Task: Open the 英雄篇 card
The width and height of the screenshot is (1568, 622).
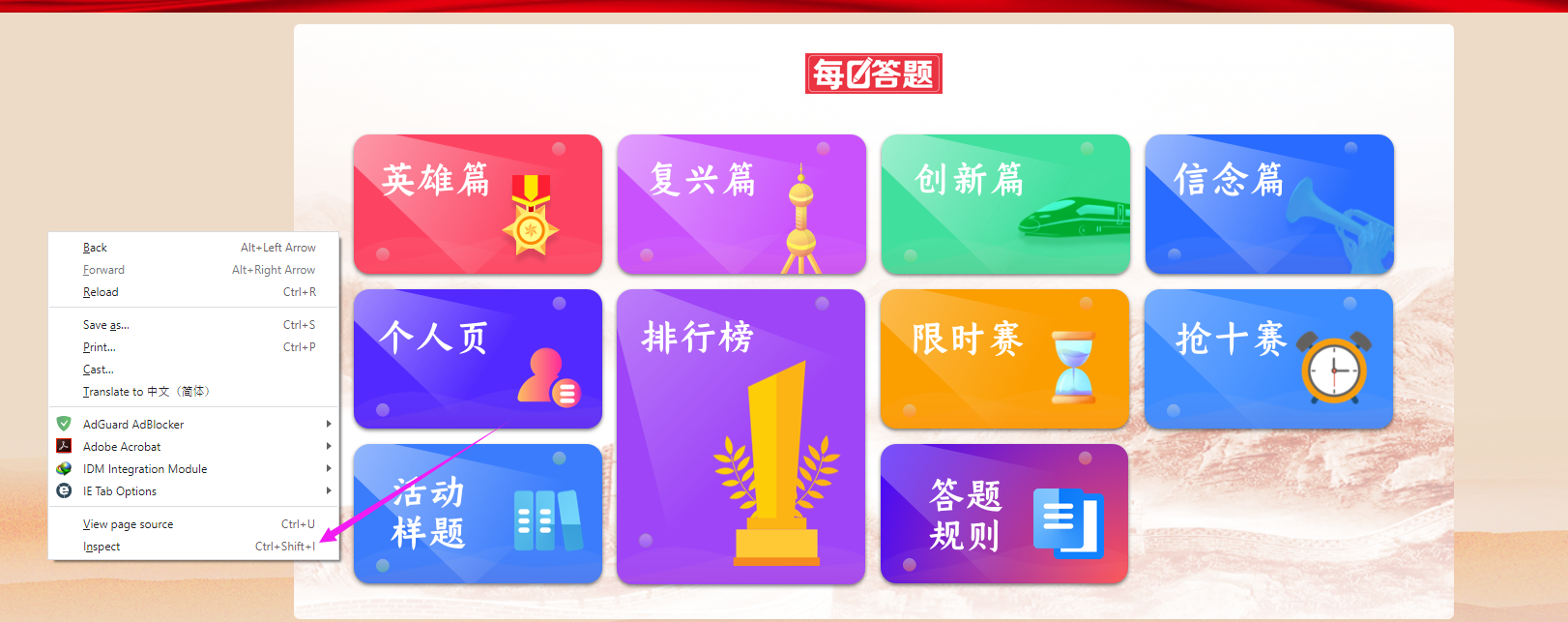Action: point(478,204)
